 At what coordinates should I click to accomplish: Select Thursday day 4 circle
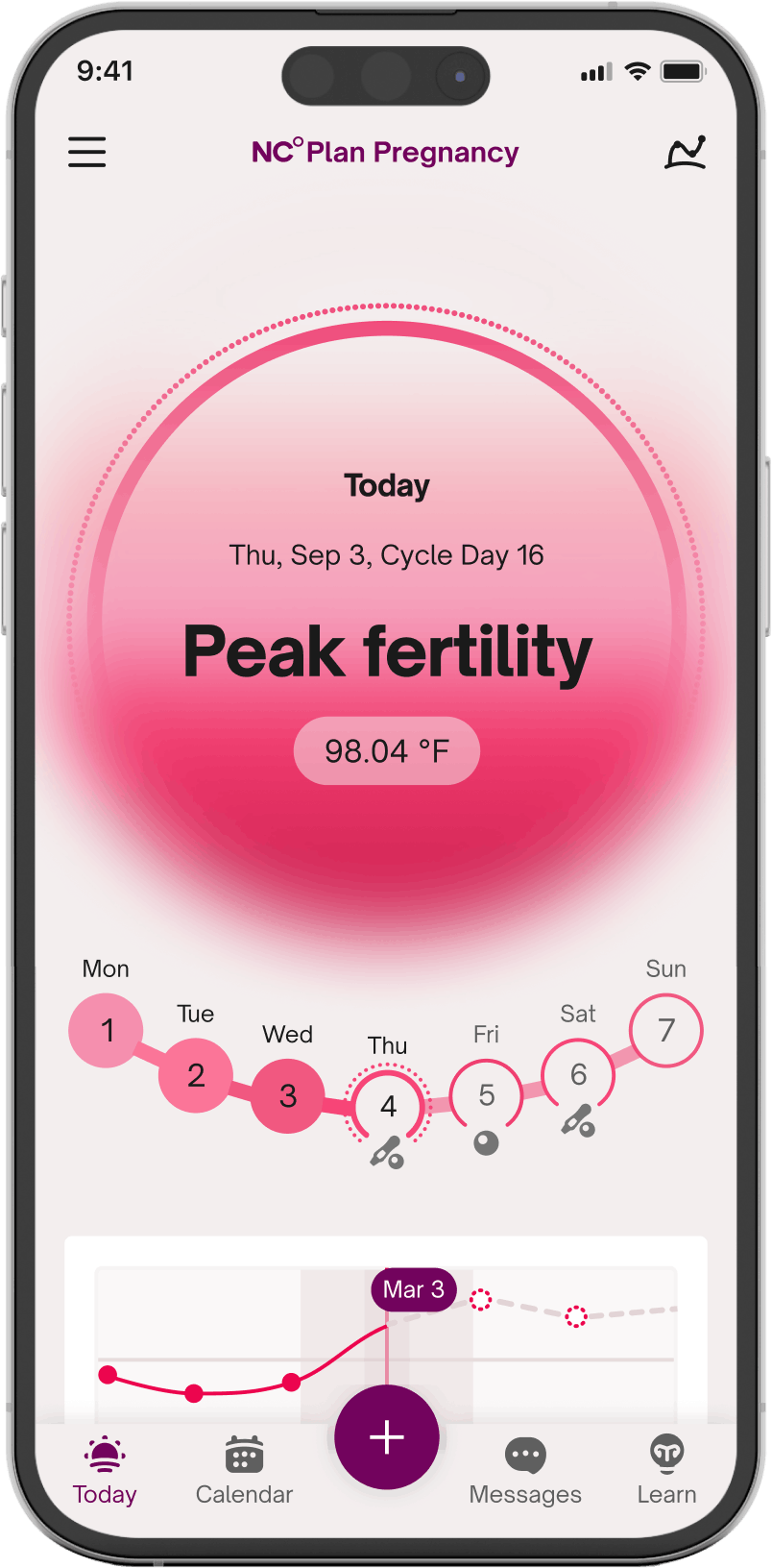tap(388, 1106)
